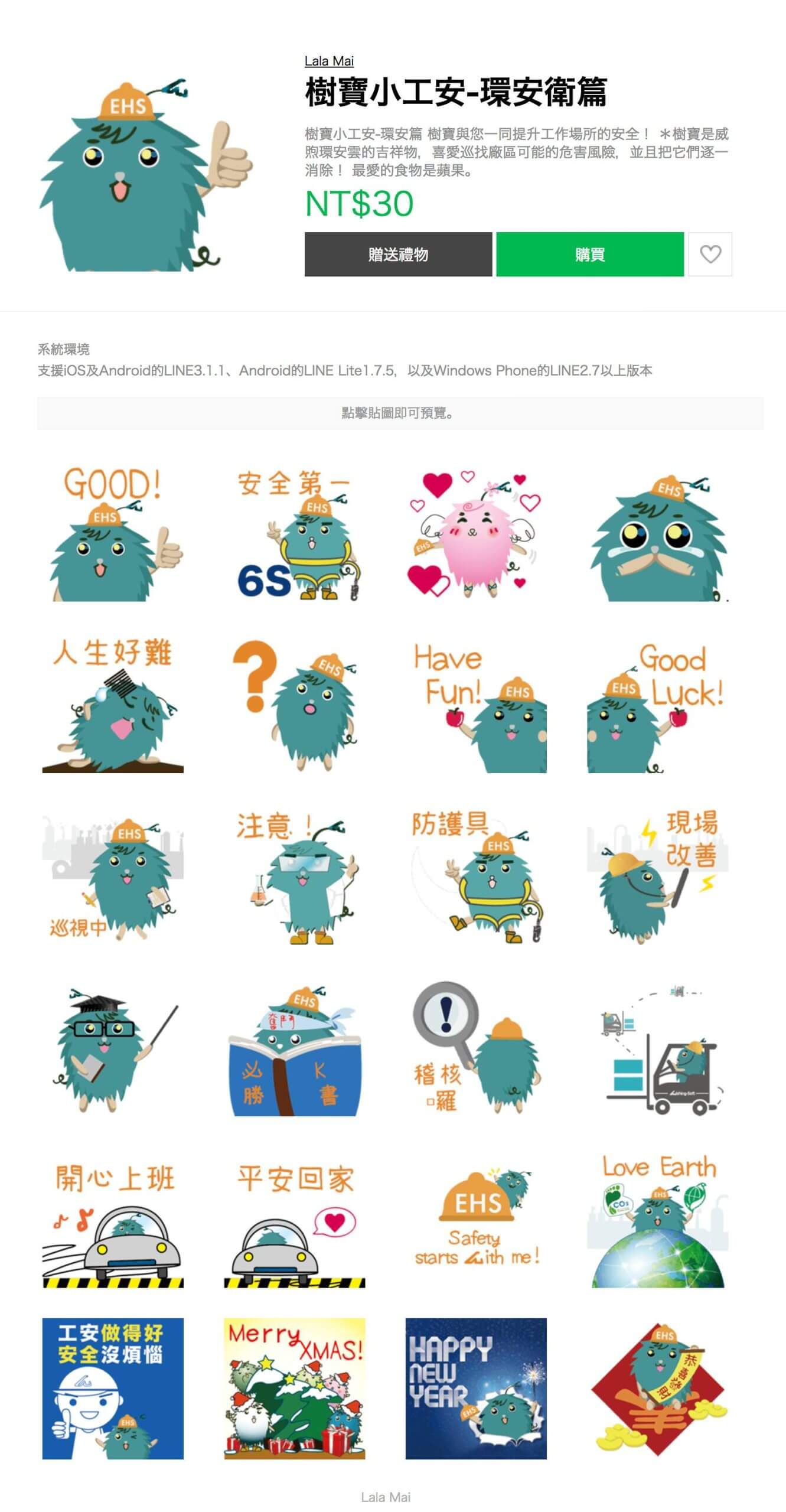Open the Lala Mai creator link
The height and width of the screenshot is (1512, 786).
click(x=329, y=61)
